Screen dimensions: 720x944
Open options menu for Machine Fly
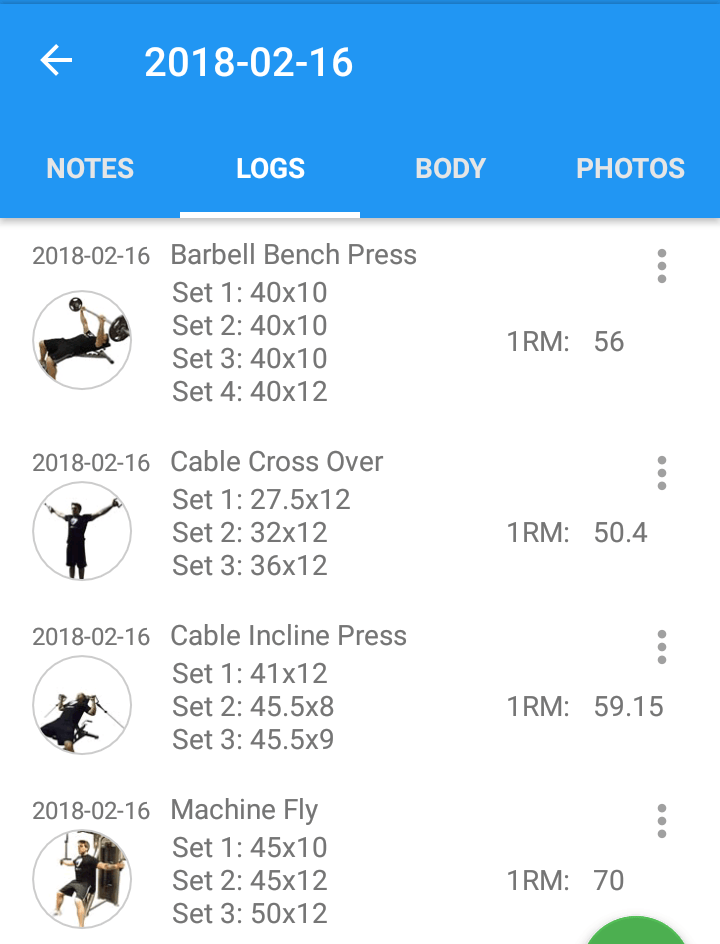coord(661,821)
